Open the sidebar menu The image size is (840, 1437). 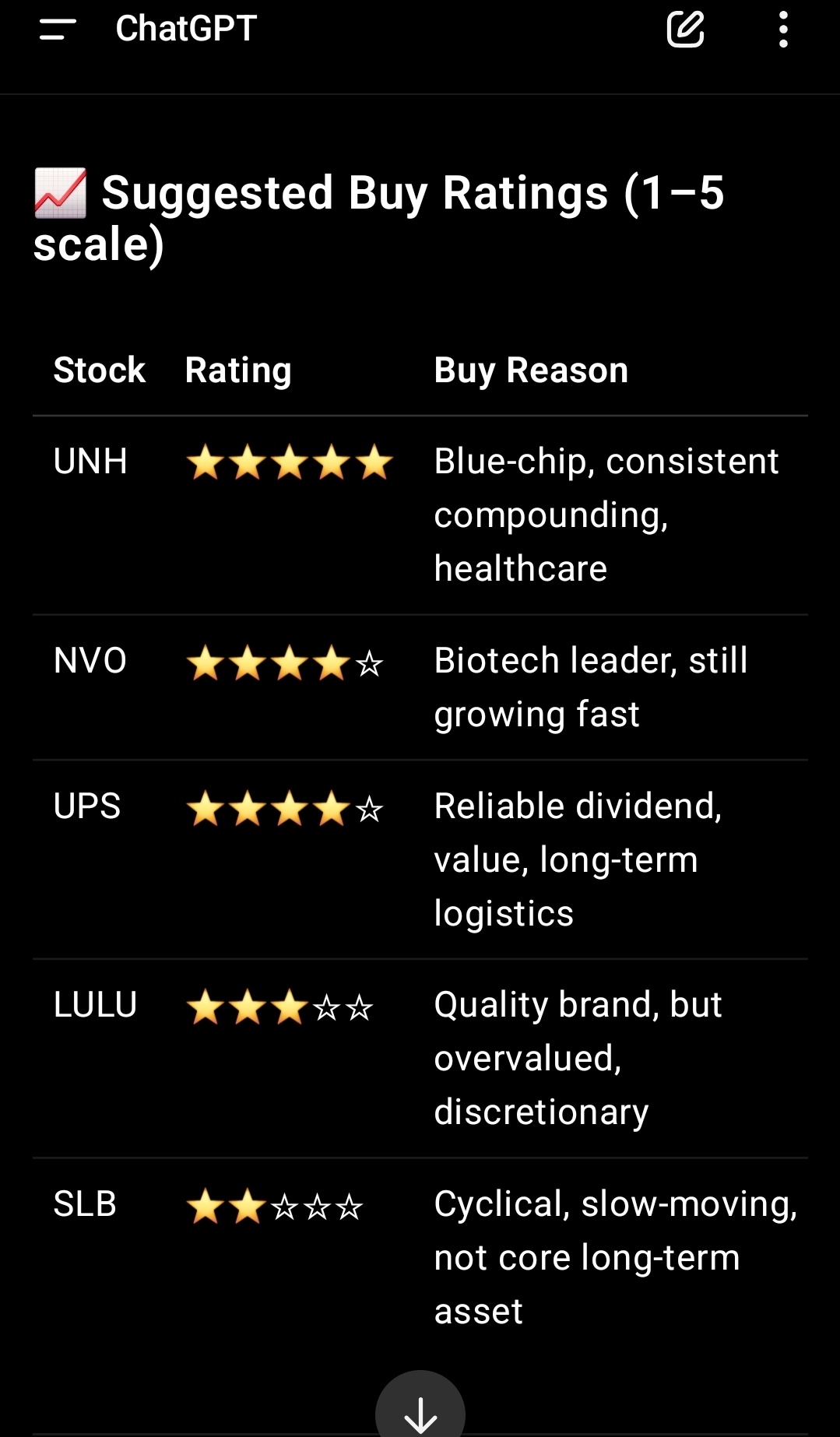(x=57, y=30)
